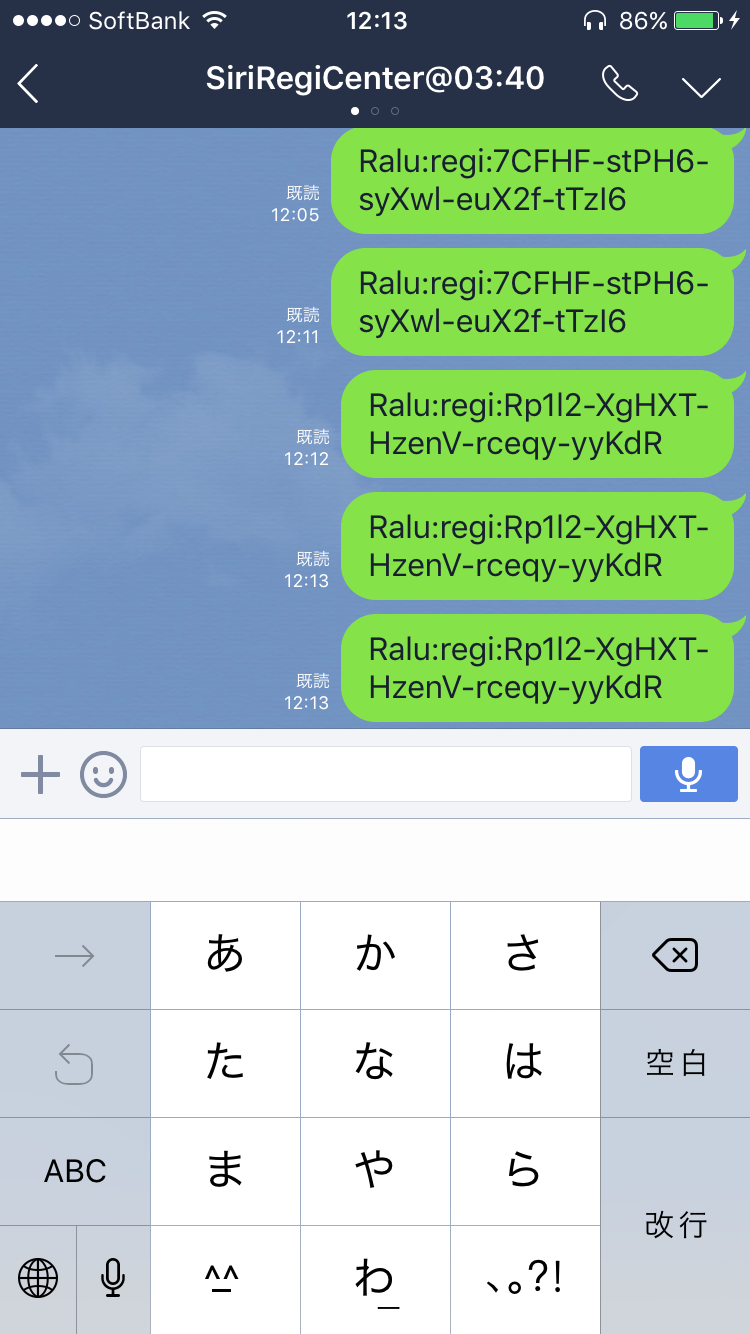Open the emoji sticker picker
This screenshot has height=1334, width=750.
click(x=104, y=774)
